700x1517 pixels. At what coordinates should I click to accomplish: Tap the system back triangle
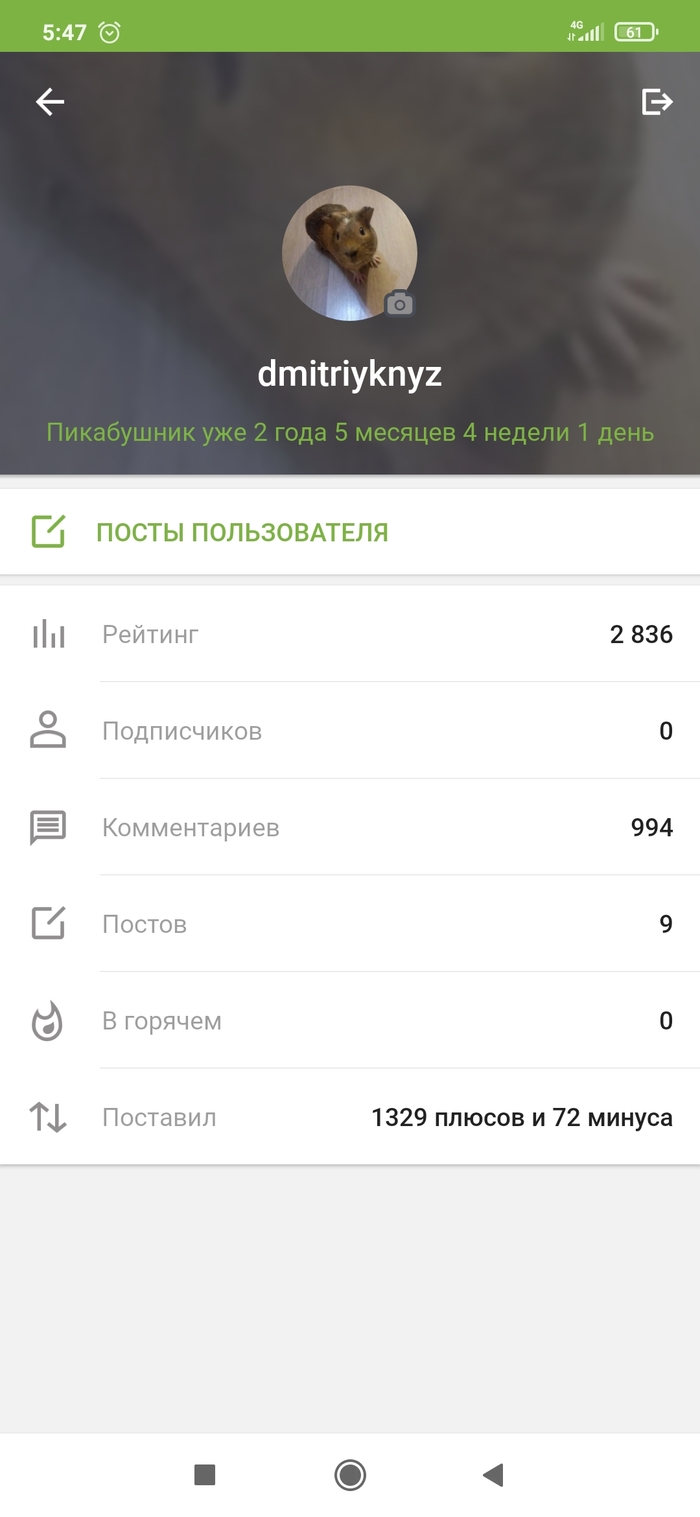pos(492,1474)
